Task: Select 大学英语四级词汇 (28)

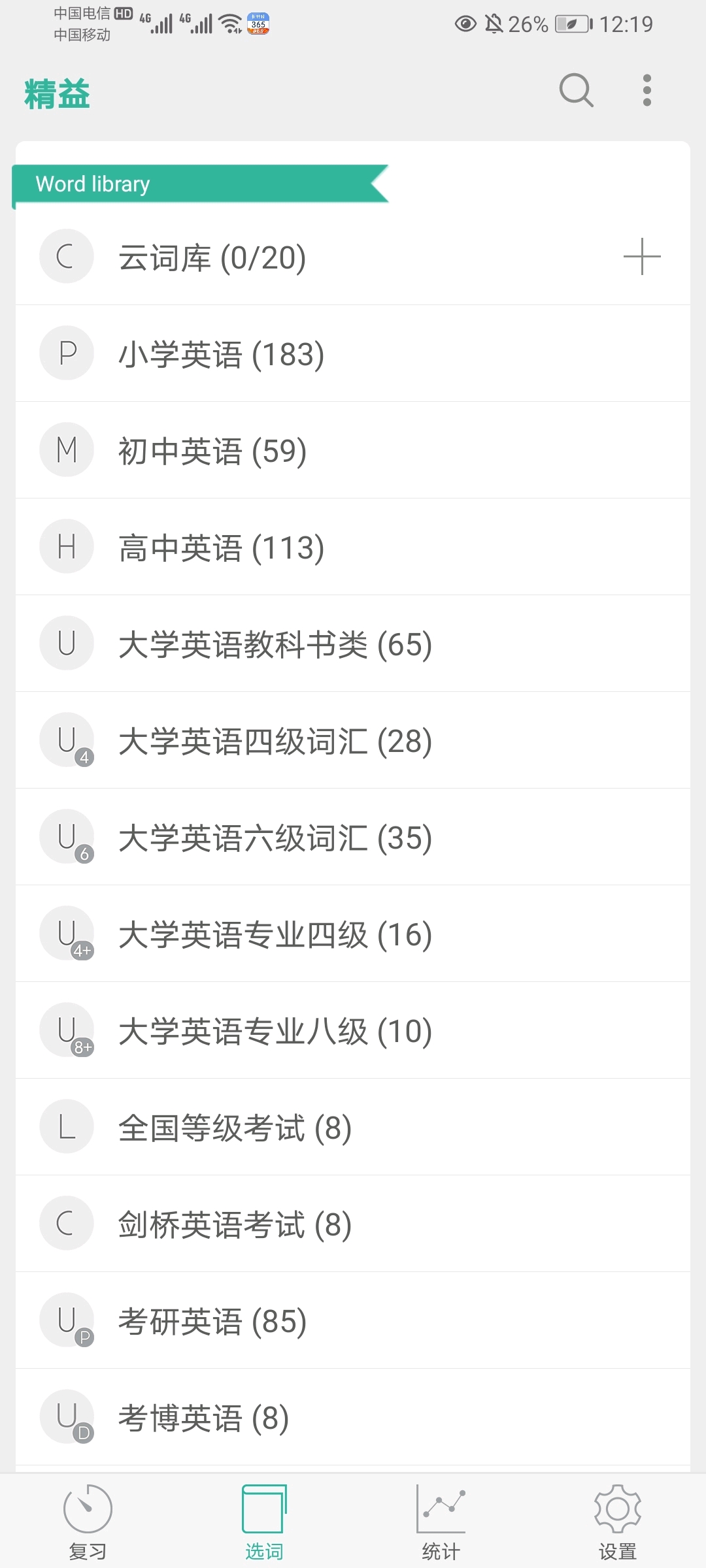Action: (275, 741)
